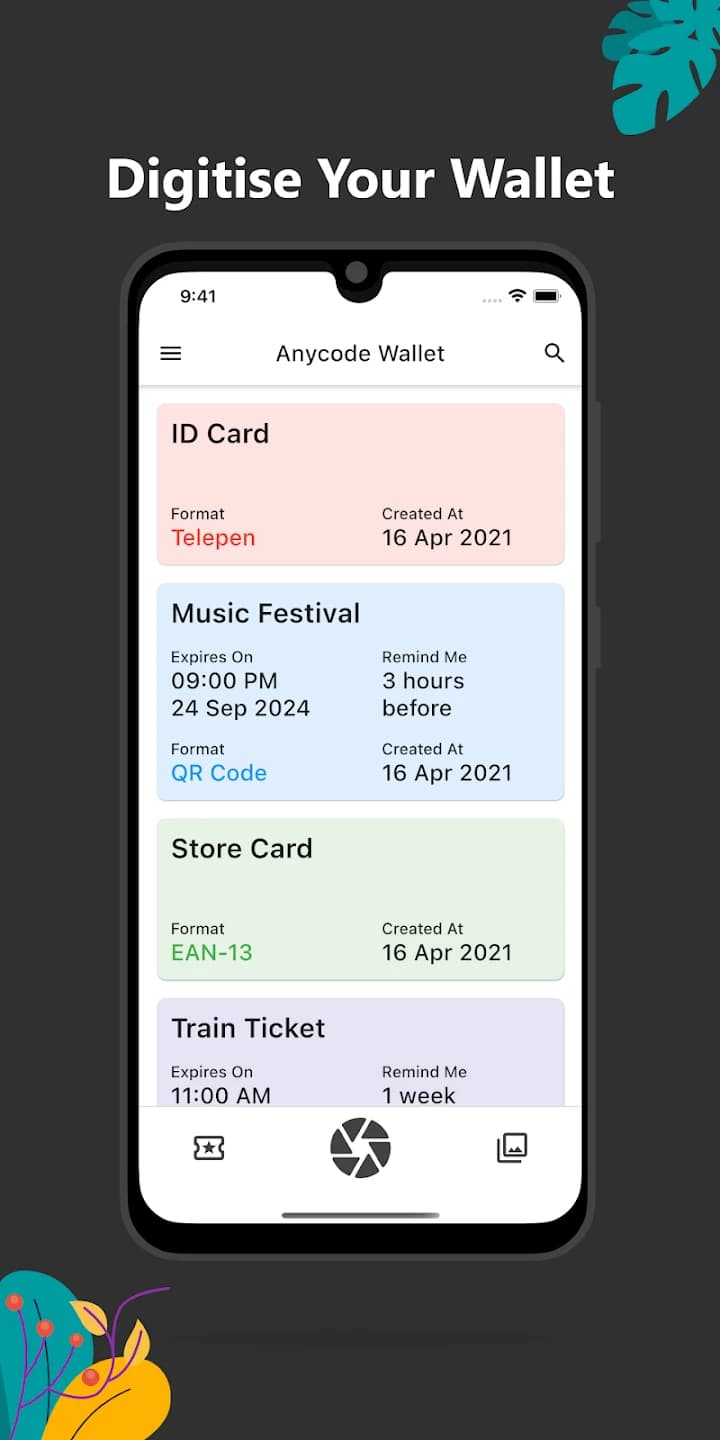Open the navigation drawer menu

point(170,353)
